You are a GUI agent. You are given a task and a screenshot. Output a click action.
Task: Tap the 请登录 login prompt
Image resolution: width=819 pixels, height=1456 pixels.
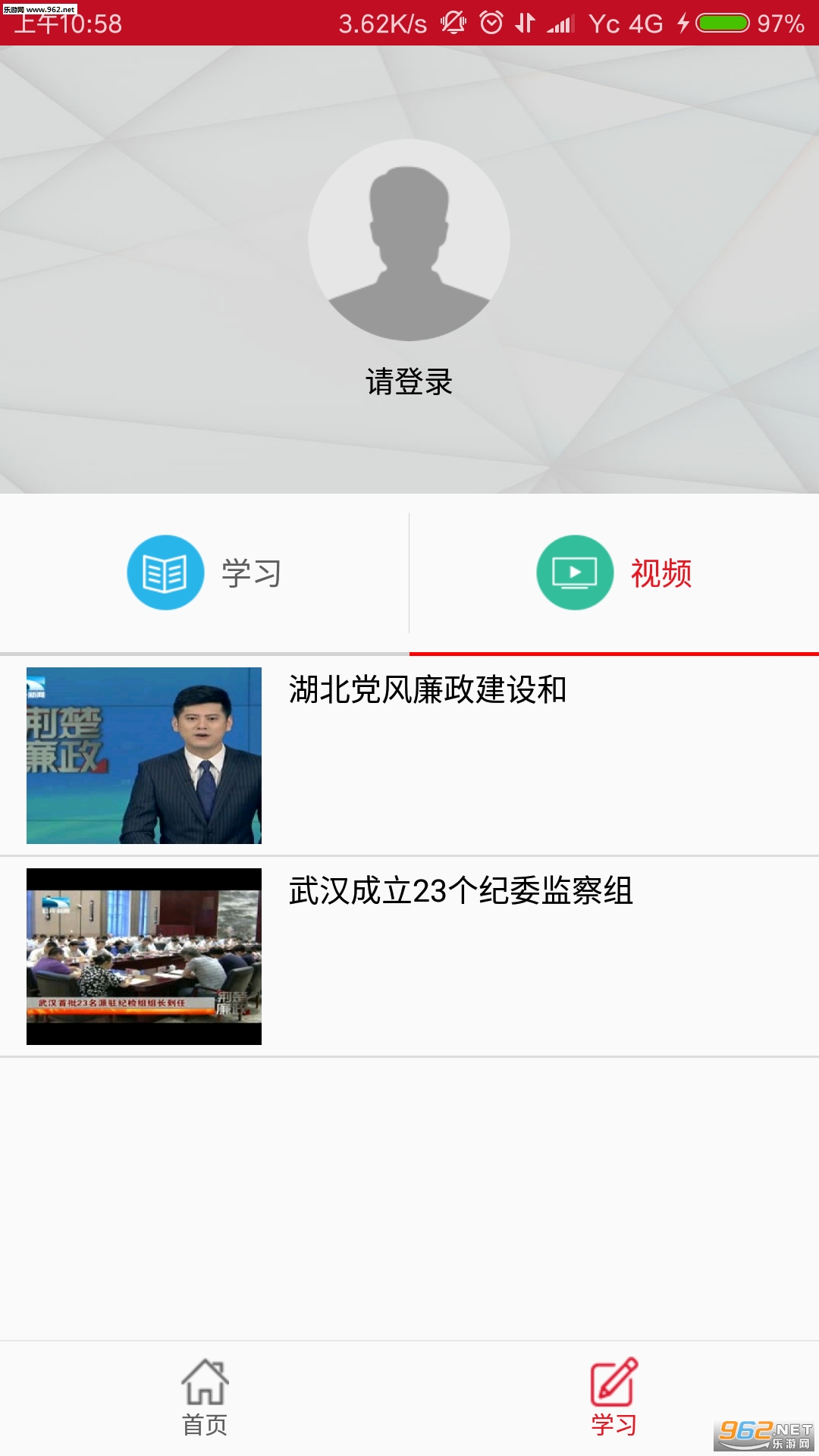click(x=409, y=381)
